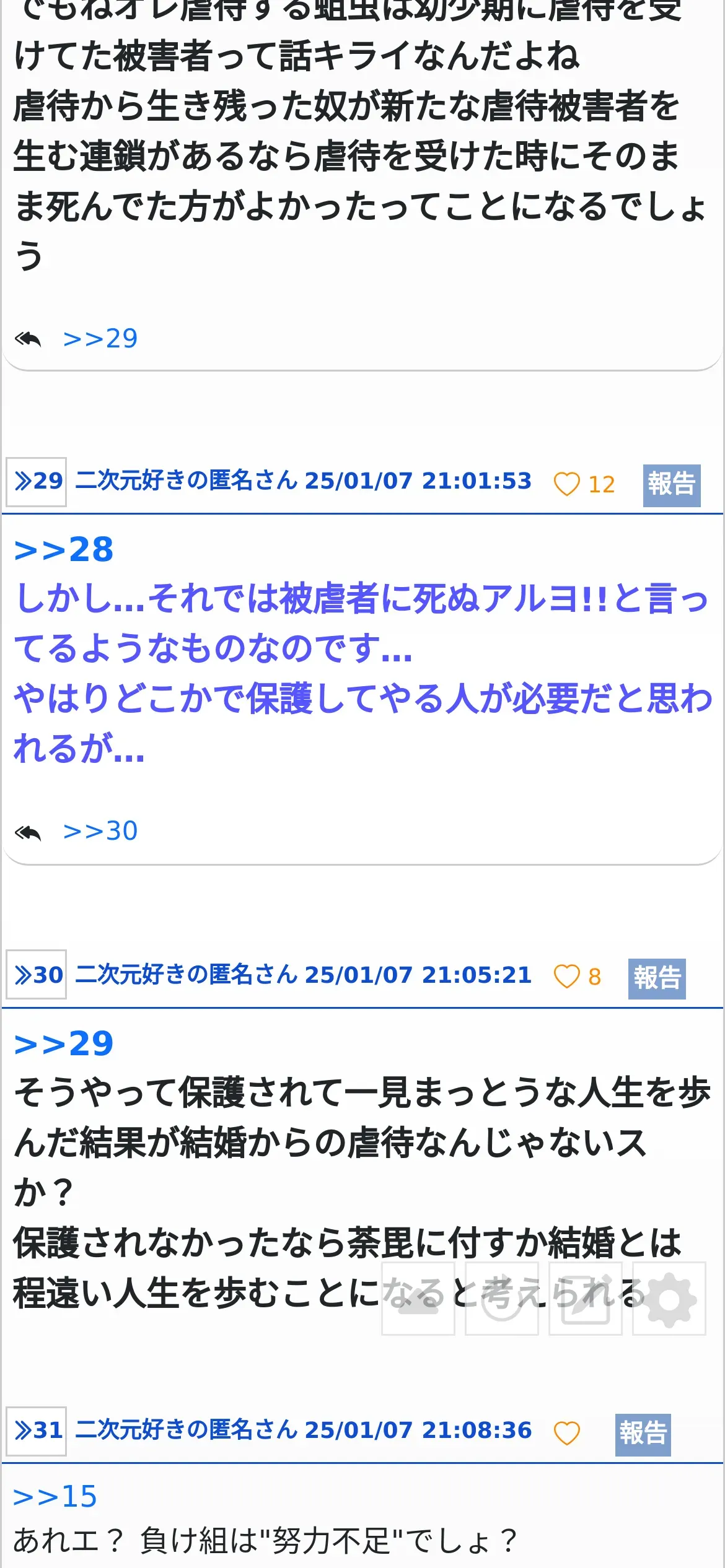Report post 29 via 報告 button
725x1568 pixels.
tap(672, 485)
